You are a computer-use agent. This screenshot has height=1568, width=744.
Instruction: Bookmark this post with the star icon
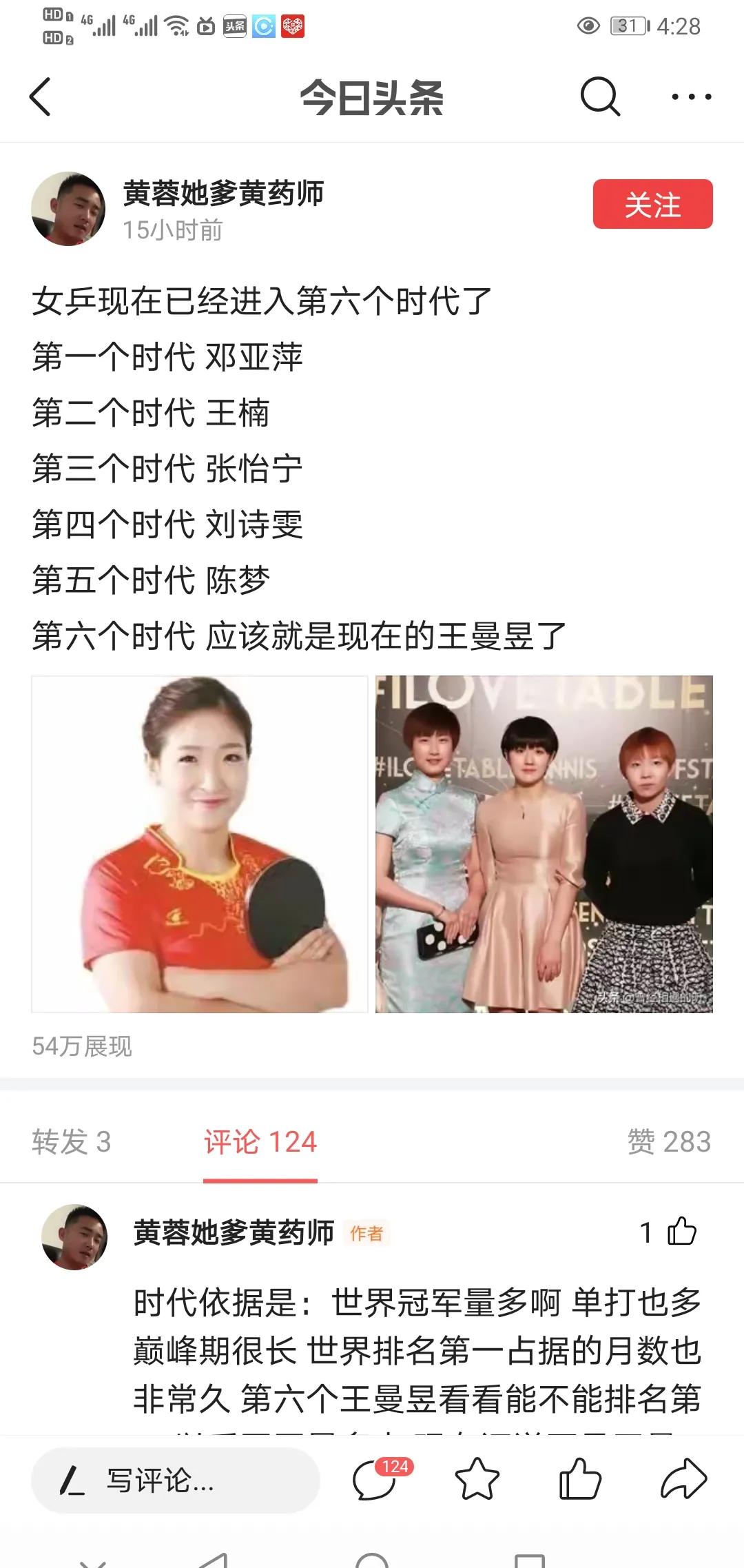477,1480
